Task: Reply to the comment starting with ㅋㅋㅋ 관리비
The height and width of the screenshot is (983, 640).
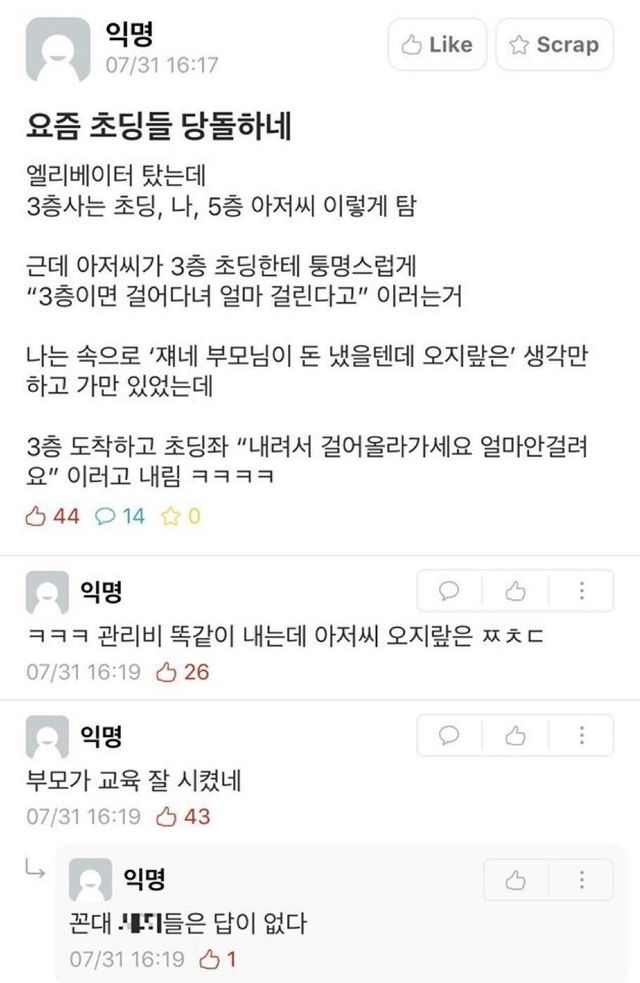Action: pos(449,591)
